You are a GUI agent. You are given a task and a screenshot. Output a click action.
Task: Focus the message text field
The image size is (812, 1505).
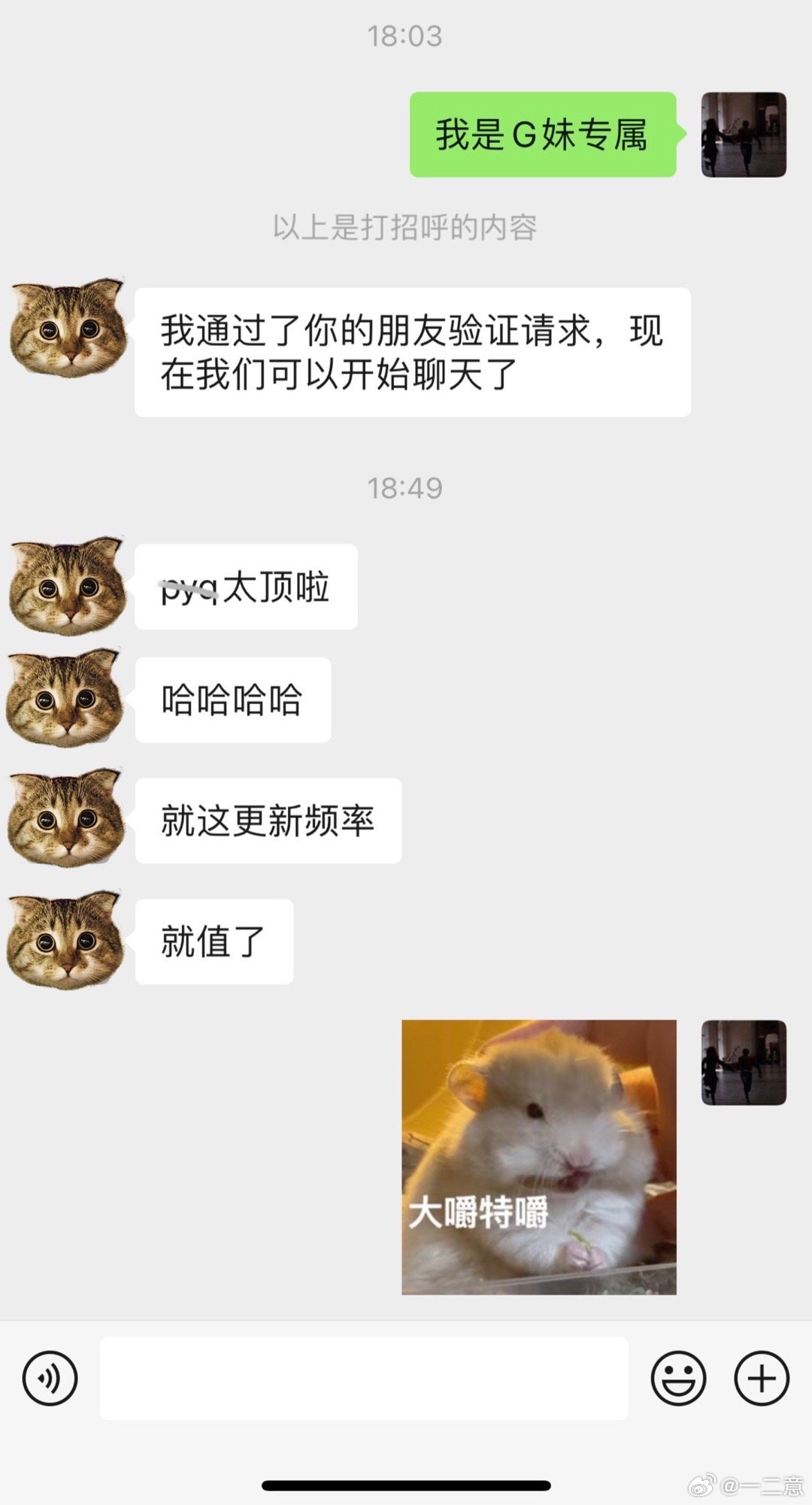364,1379
